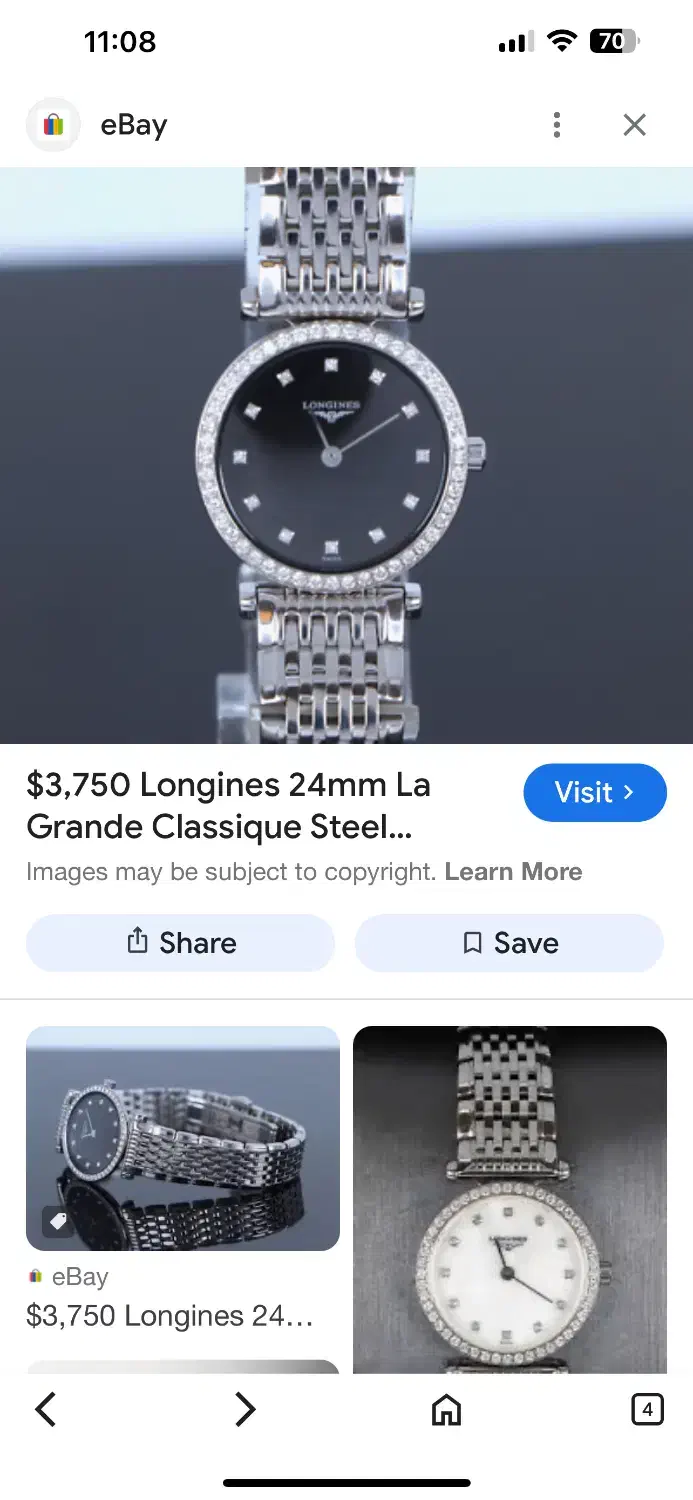Open the tab switcher showing 4 tabs
The image size is (693, 1500).
647,1409
